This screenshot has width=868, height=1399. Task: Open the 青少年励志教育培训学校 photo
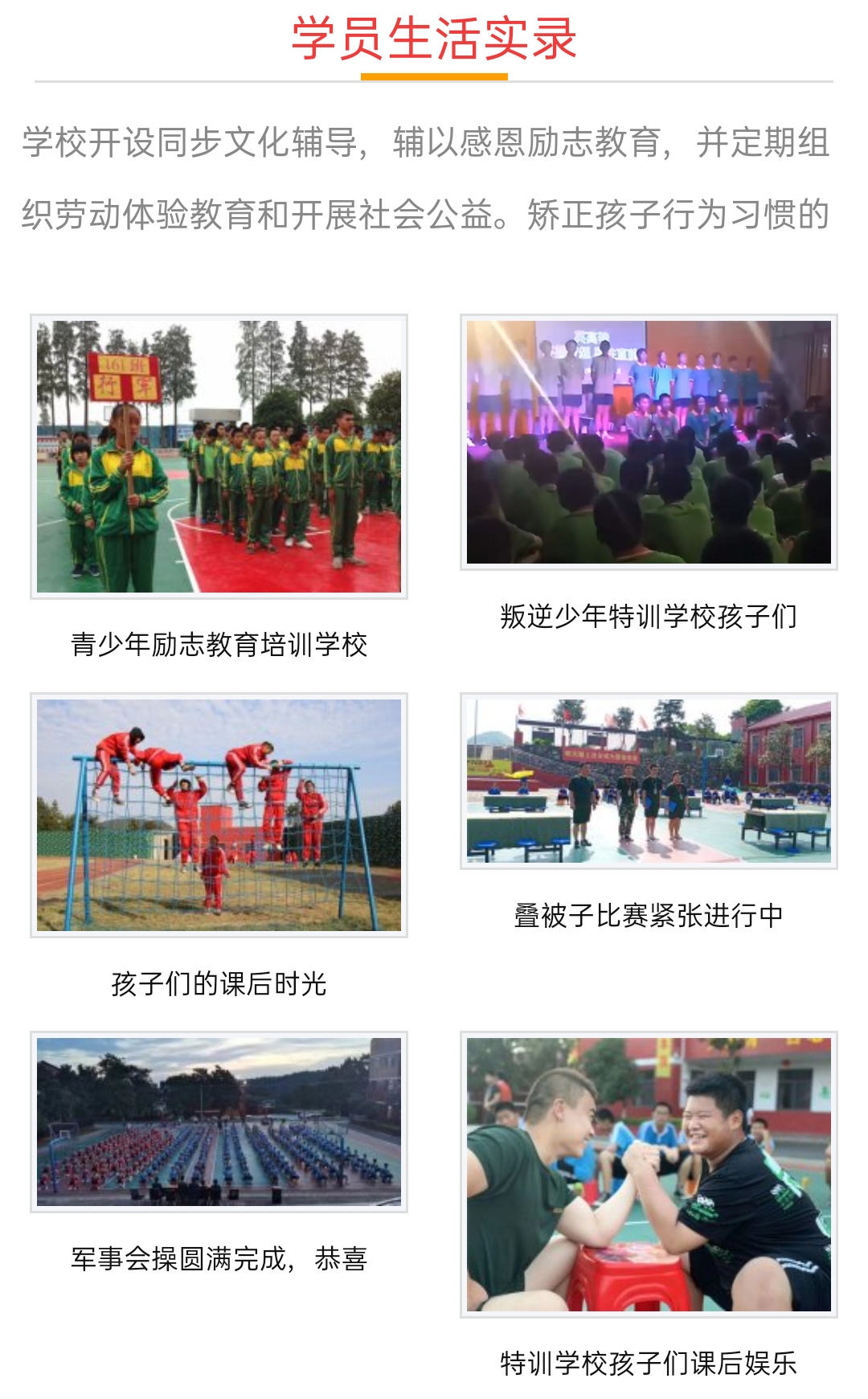(219, 457)
